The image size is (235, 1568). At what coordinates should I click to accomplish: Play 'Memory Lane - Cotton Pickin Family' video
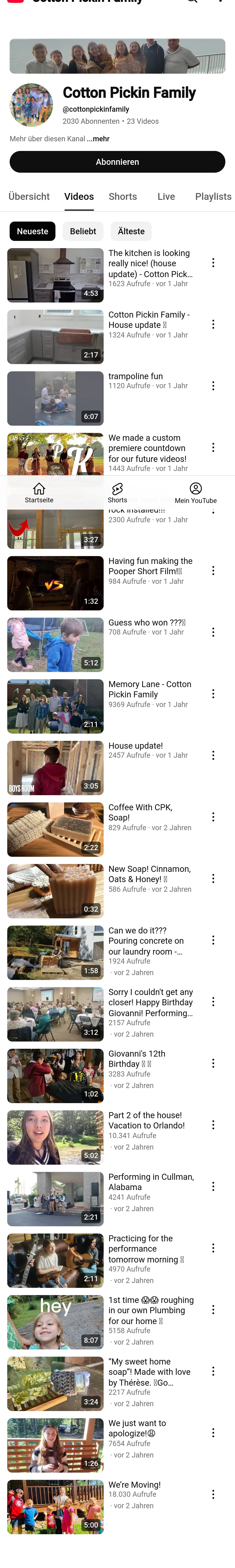coord(55,706)
